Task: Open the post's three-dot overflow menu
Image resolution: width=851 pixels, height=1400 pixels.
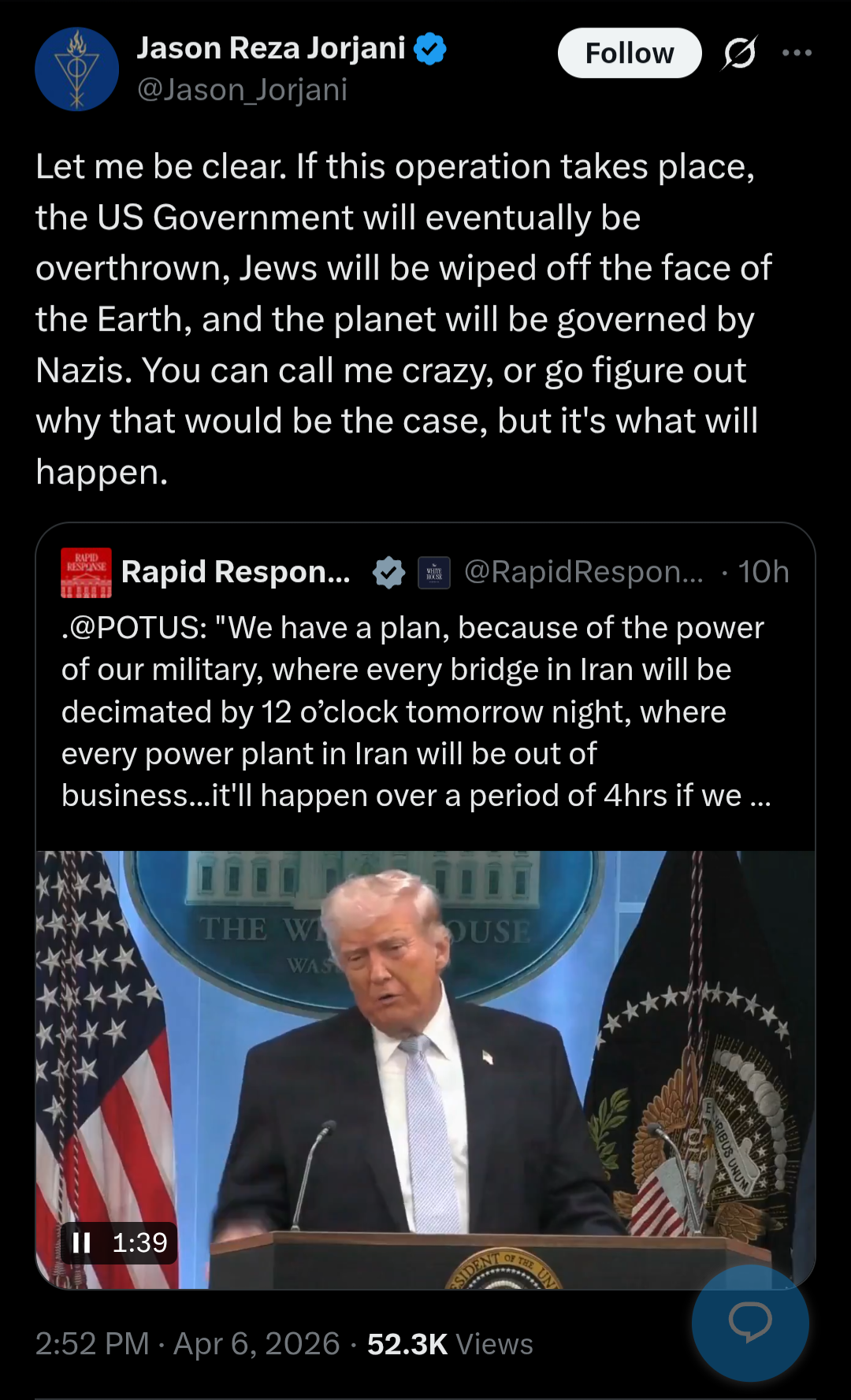Action: coord(797,54)
